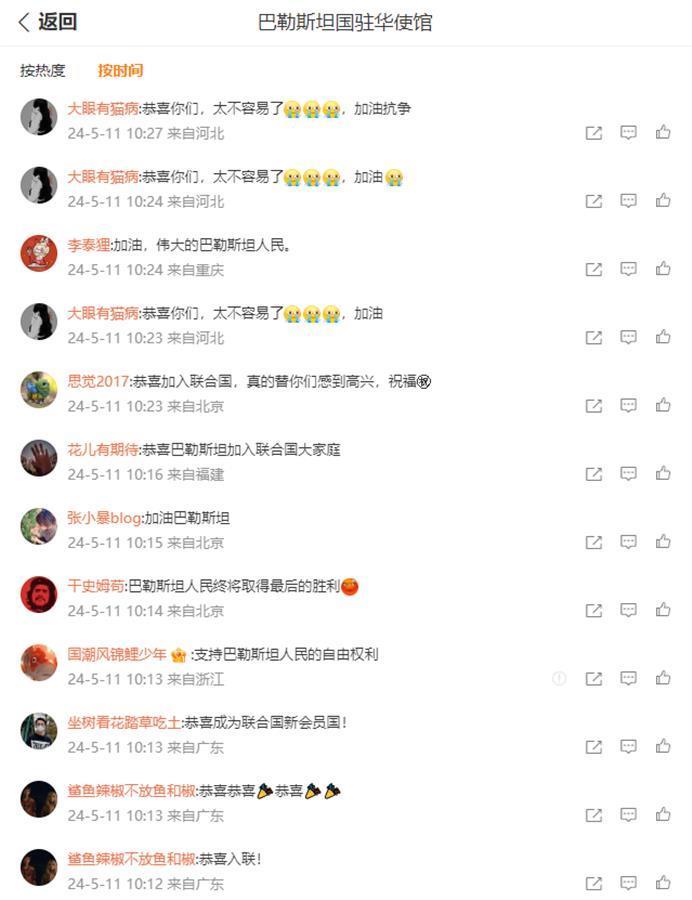Sort comments by 按热度
Viewport: 692px width, 900px height.
click(43, 70)
